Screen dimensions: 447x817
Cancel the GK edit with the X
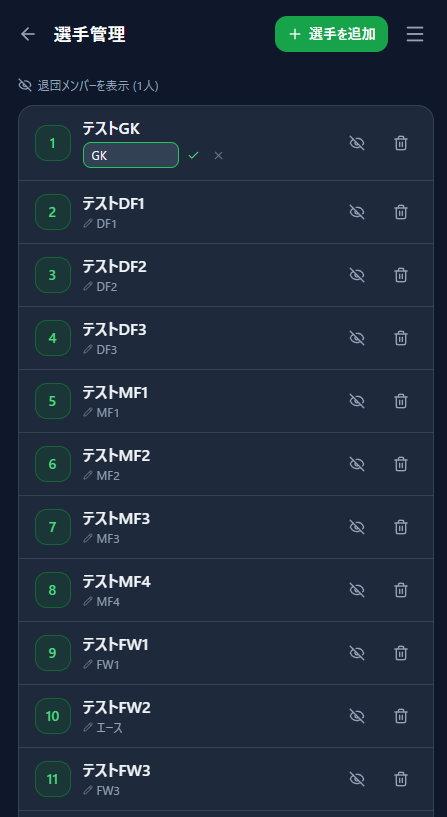point(218,155)
